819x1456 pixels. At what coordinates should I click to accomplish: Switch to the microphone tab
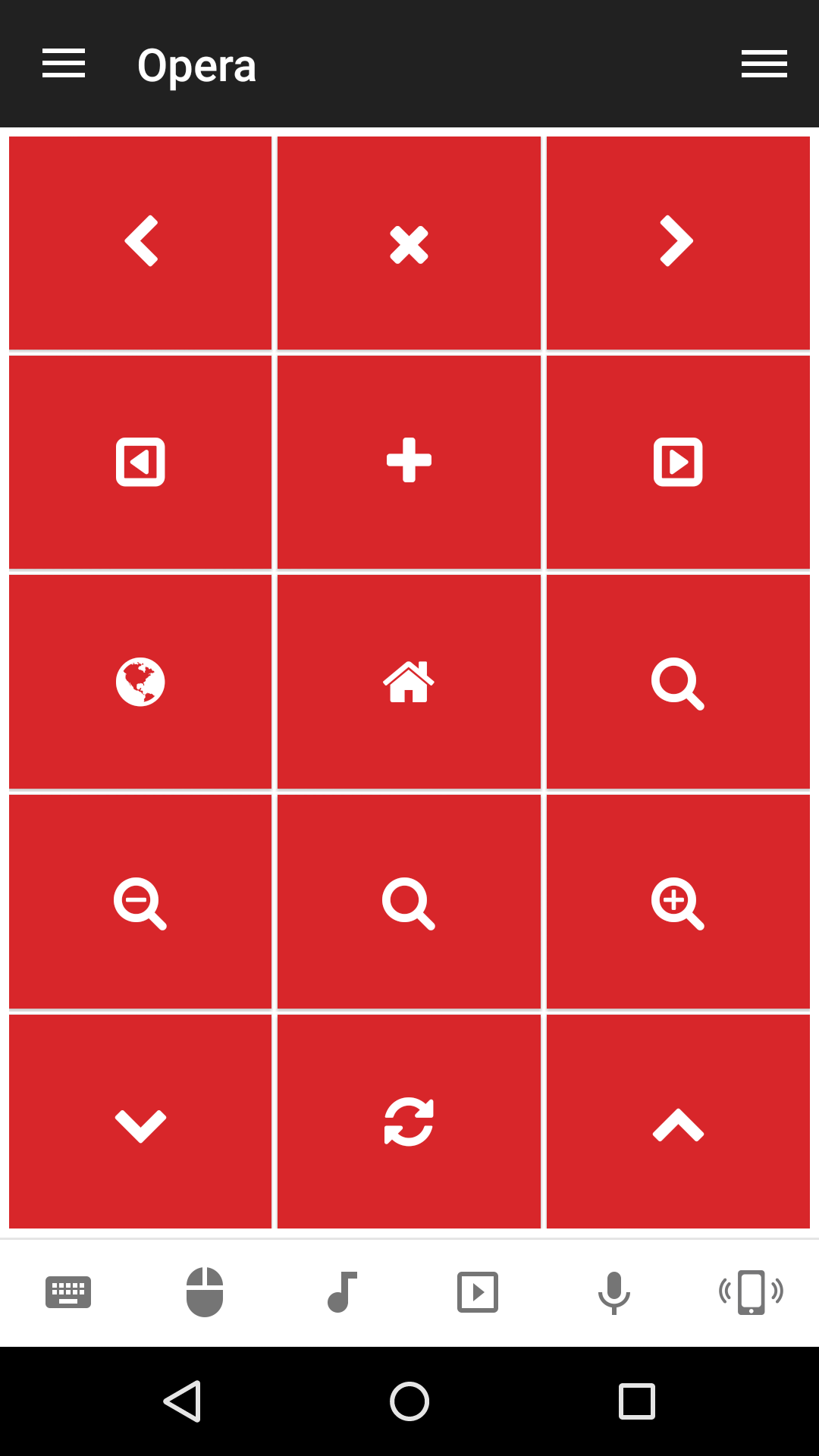pyautogui.click(x=614, y=1292)
